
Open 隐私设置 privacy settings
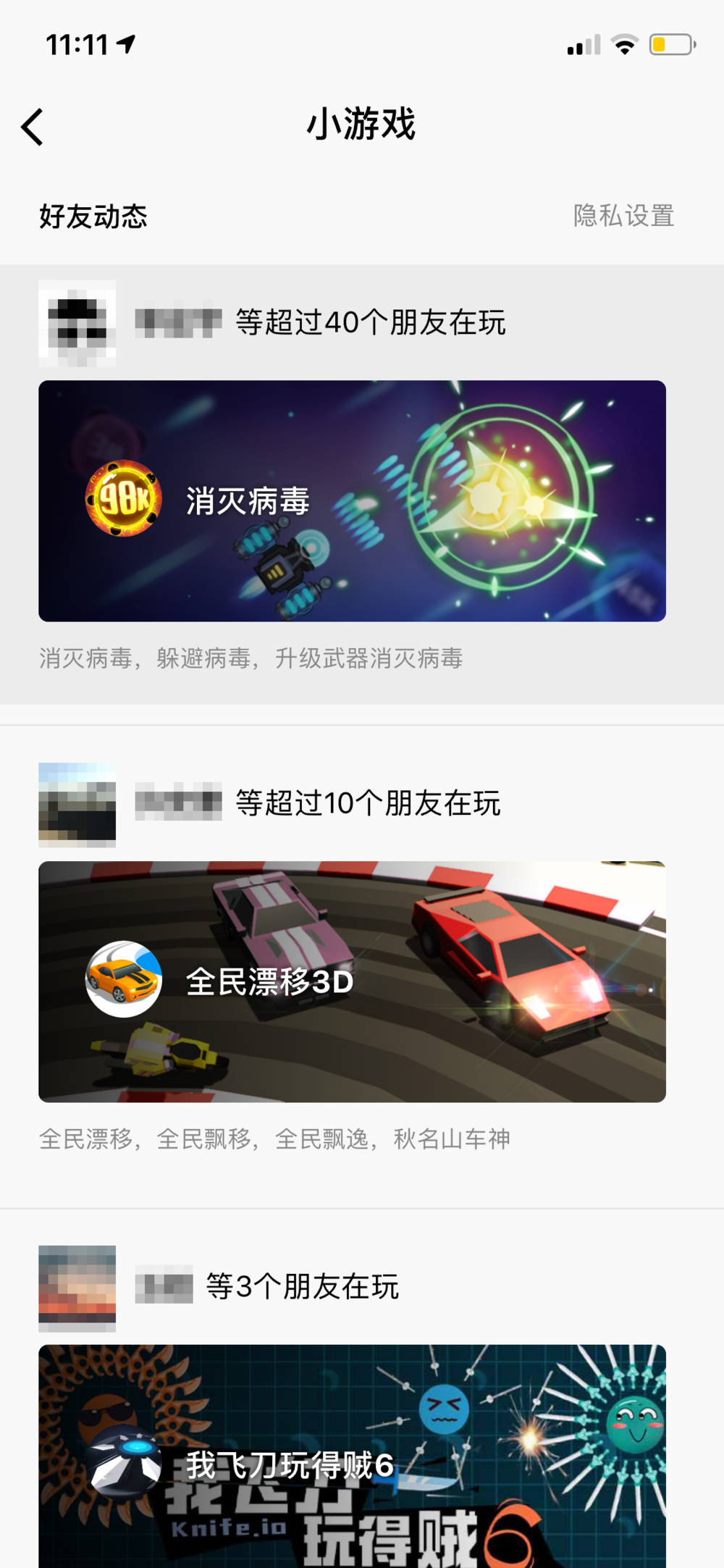(623, 216)
